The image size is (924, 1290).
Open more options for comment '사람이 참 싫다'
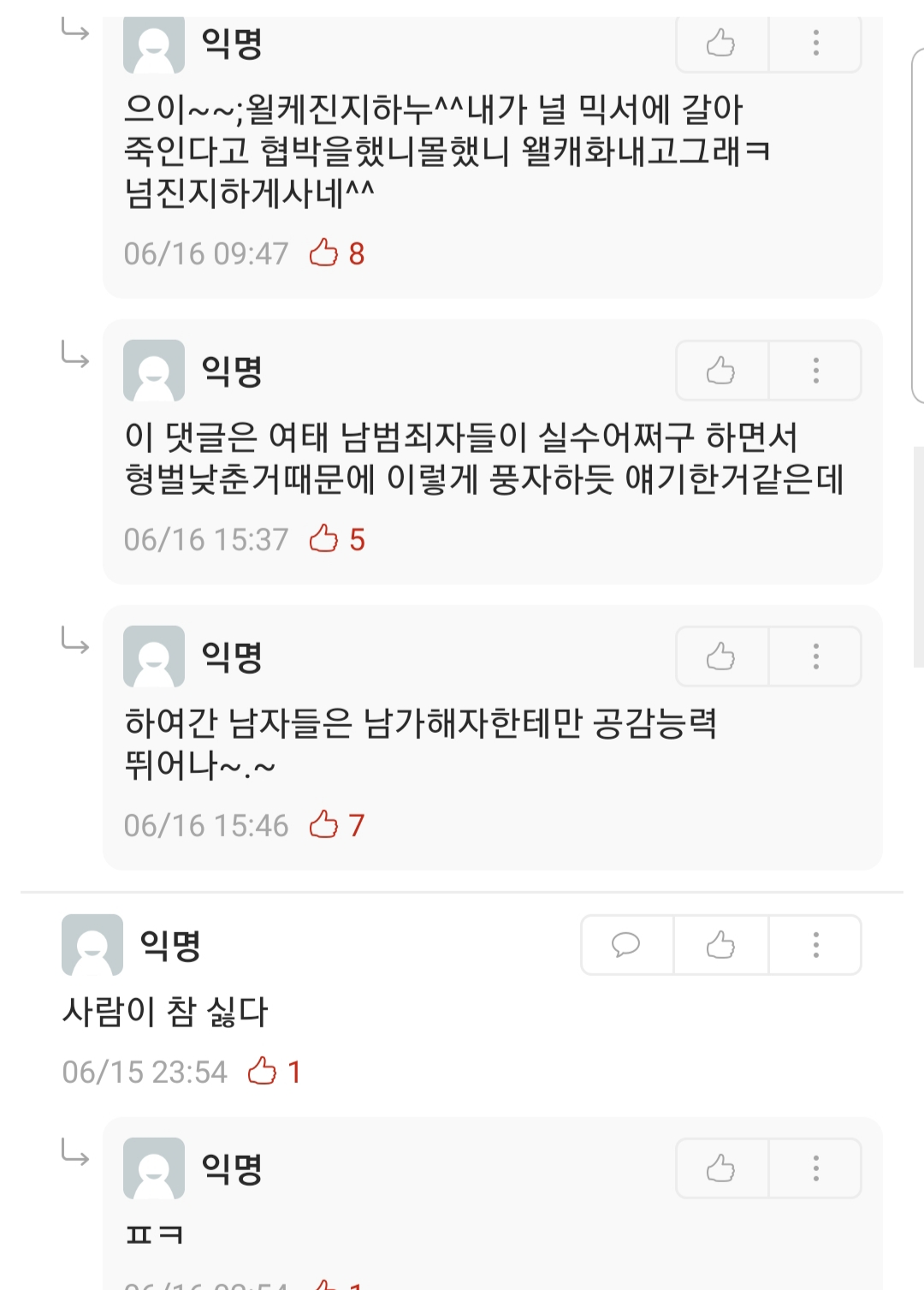(815, 945)
